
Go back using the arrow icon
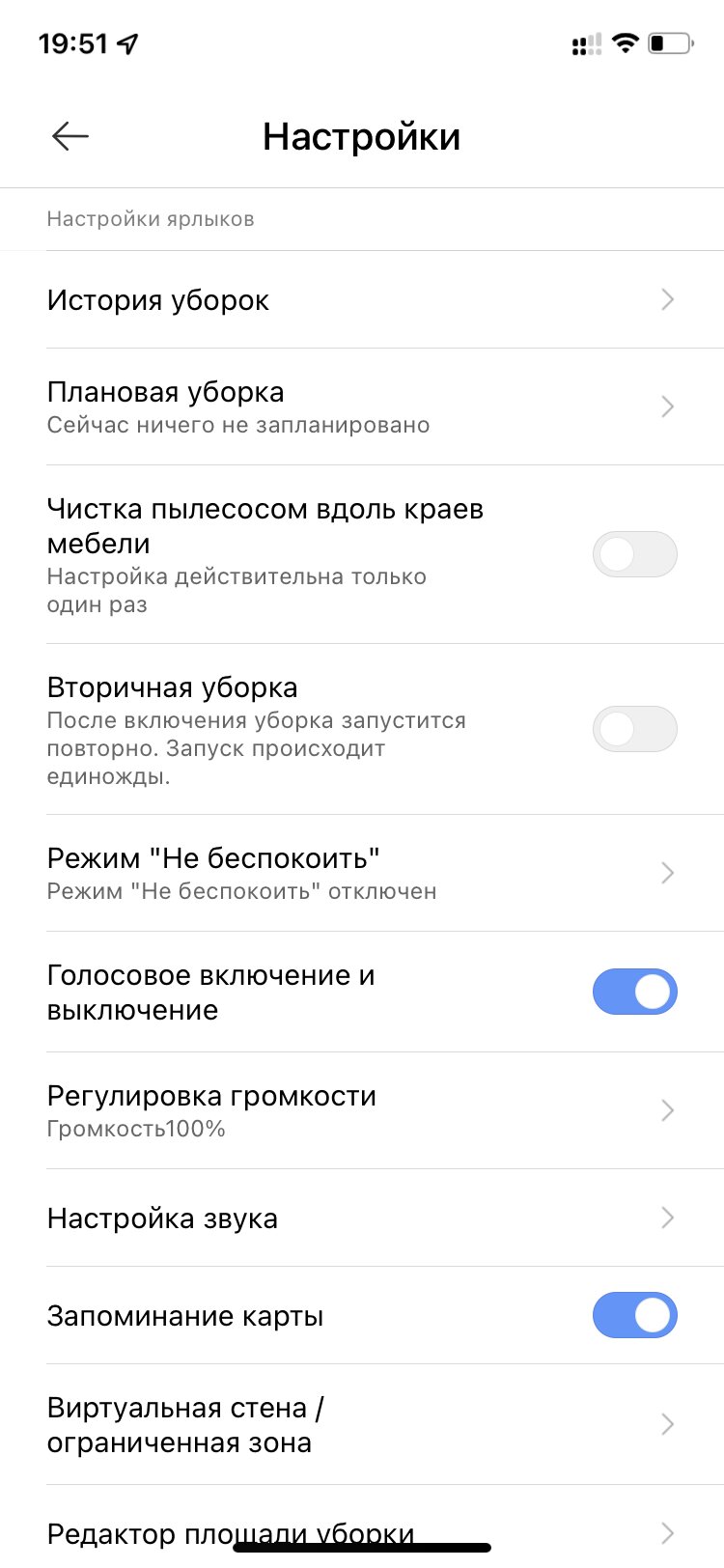tap(70, 136)
